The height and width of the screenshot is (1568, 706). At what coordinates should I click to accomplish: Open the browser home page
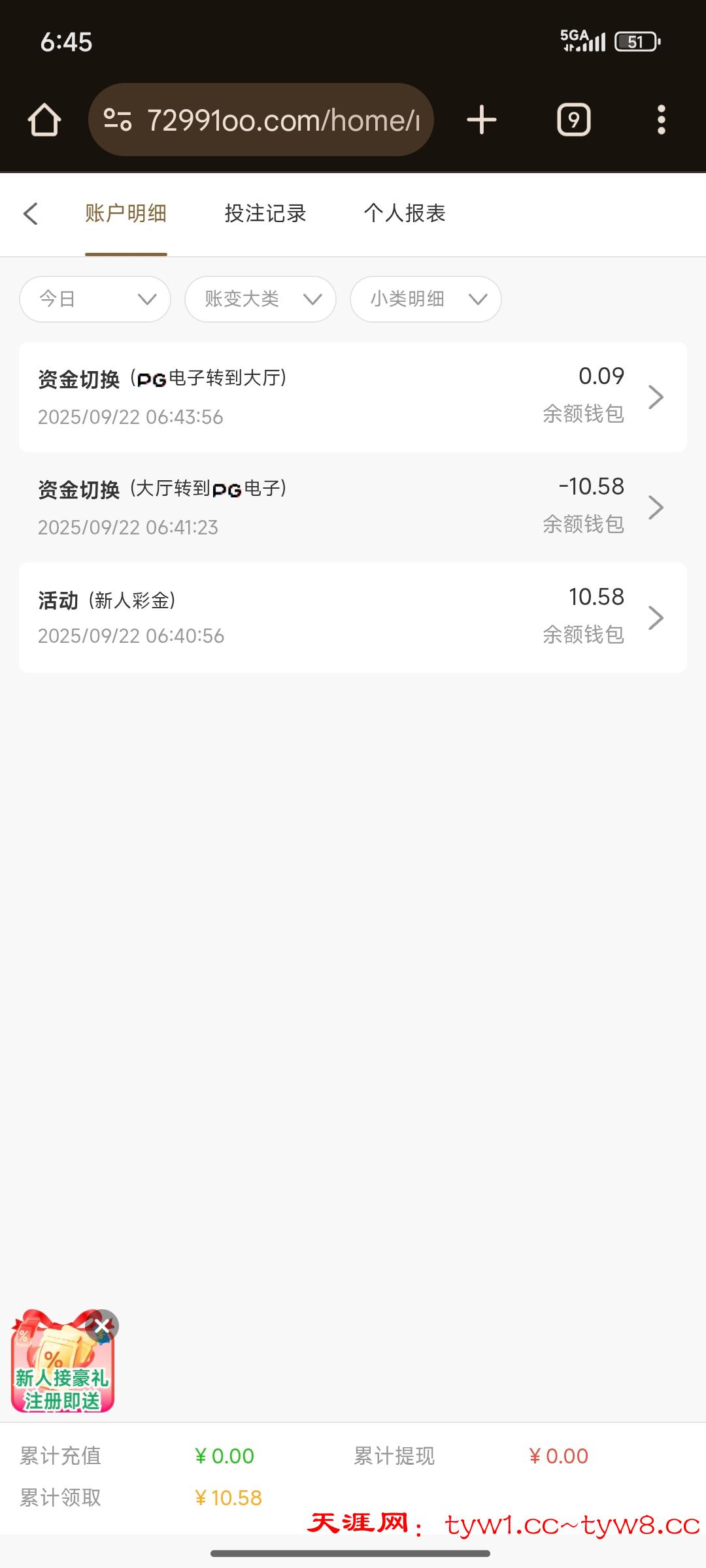[44, 120]
